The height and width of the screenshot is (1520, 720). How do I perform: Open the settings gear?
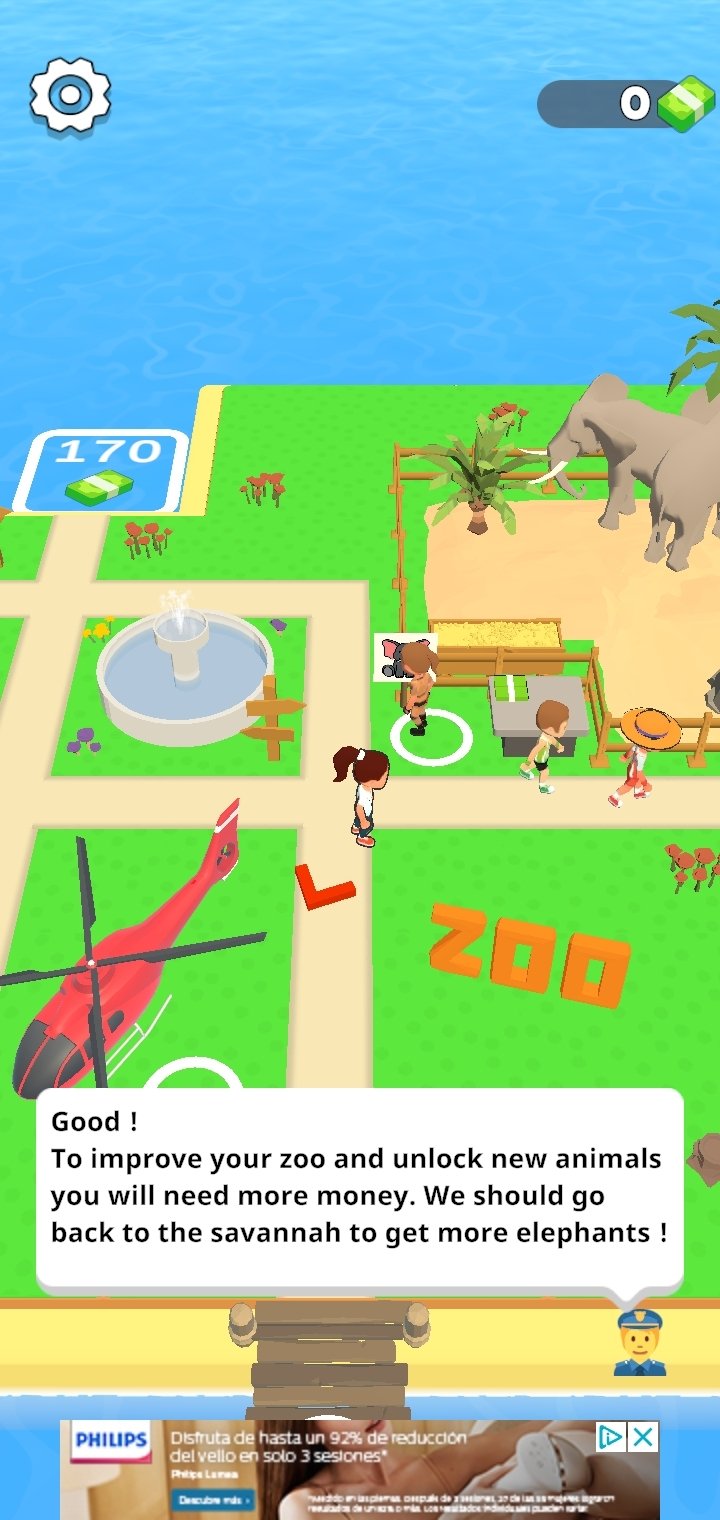[70, 96]
